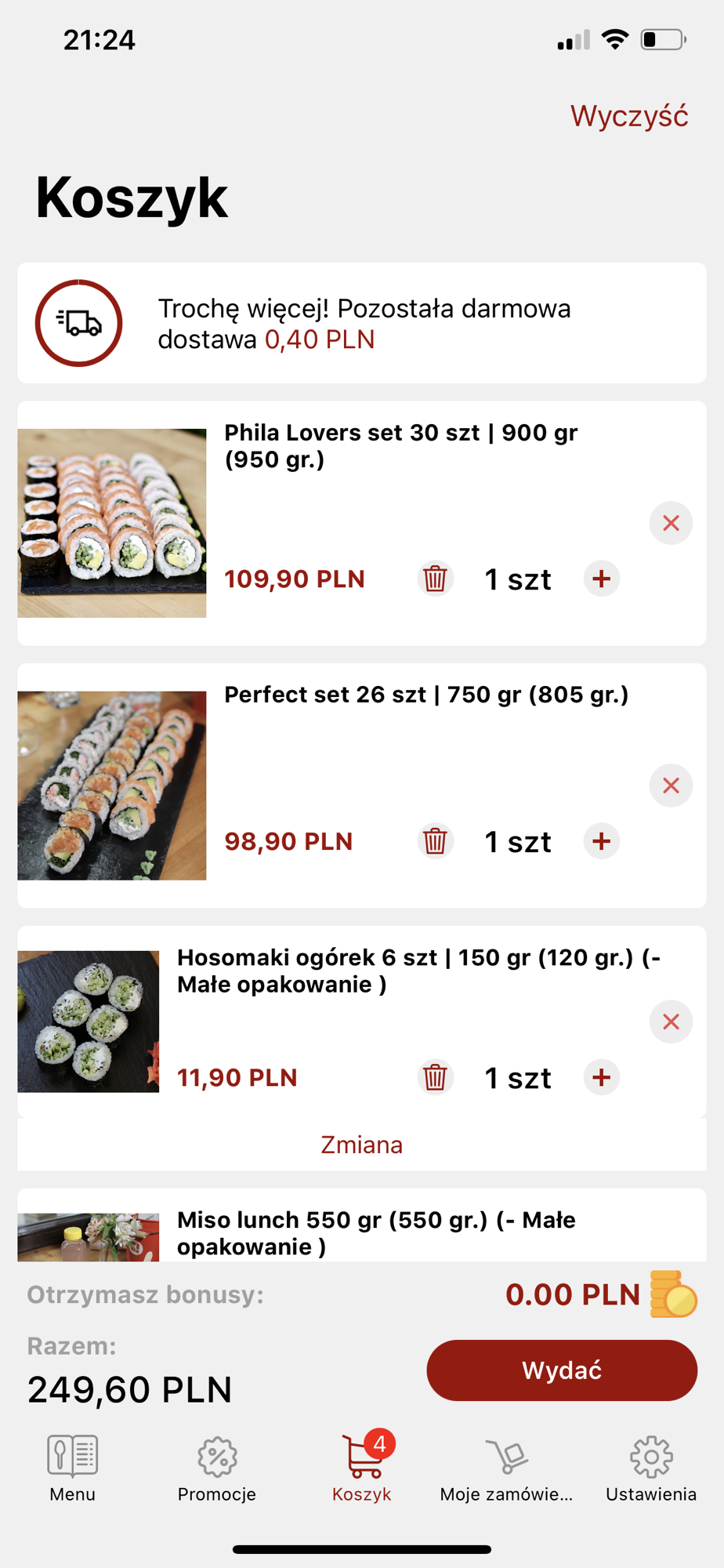Remove Perfect set with the X

(x=671, y=786)
